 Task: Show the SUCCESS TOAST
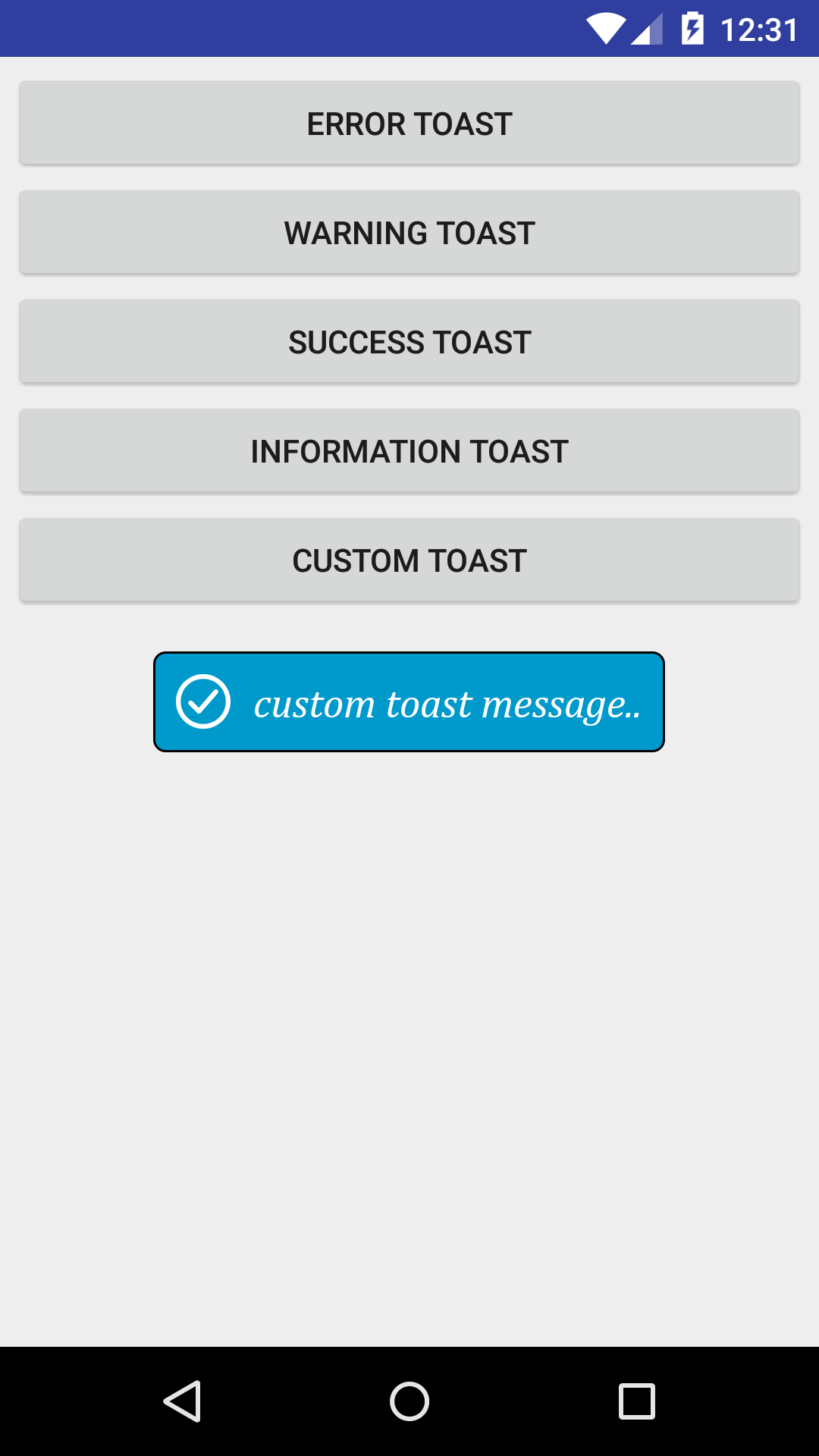click(409, 340)
